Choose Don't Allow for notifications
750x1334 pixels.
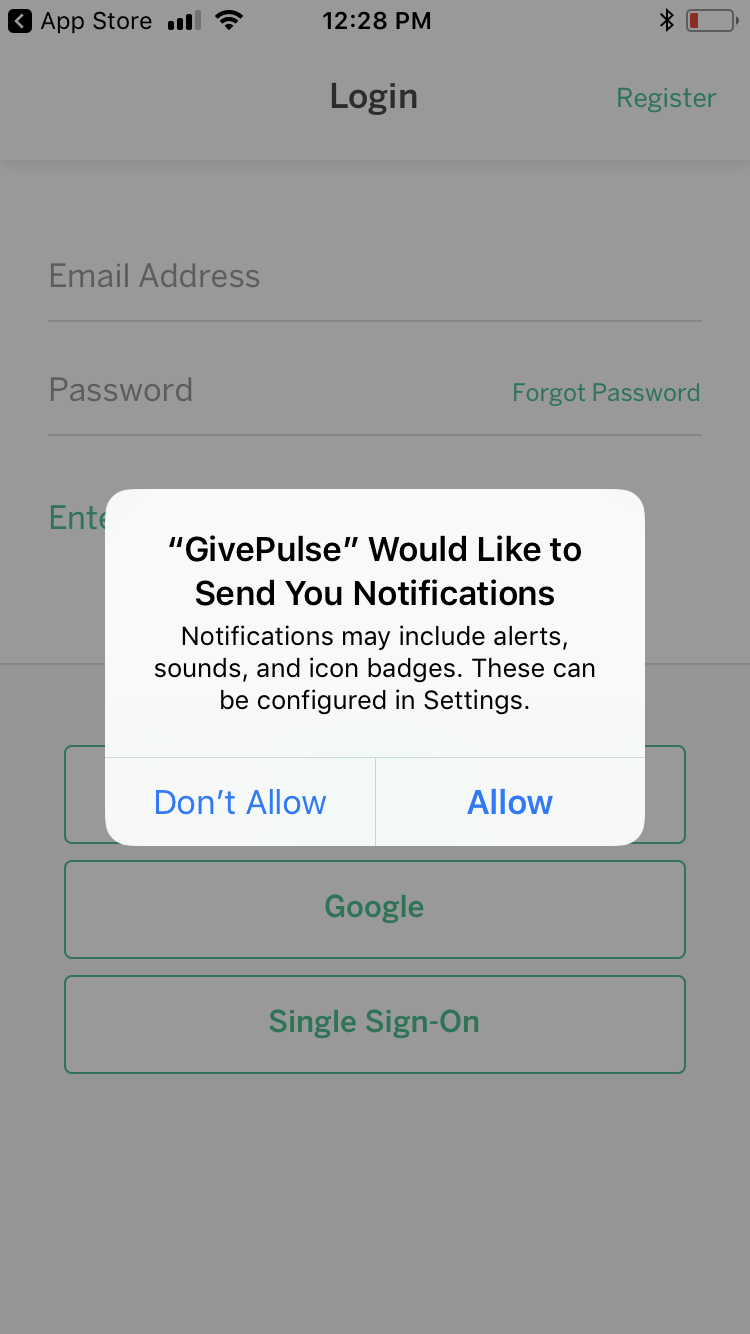tap(240, 802)
